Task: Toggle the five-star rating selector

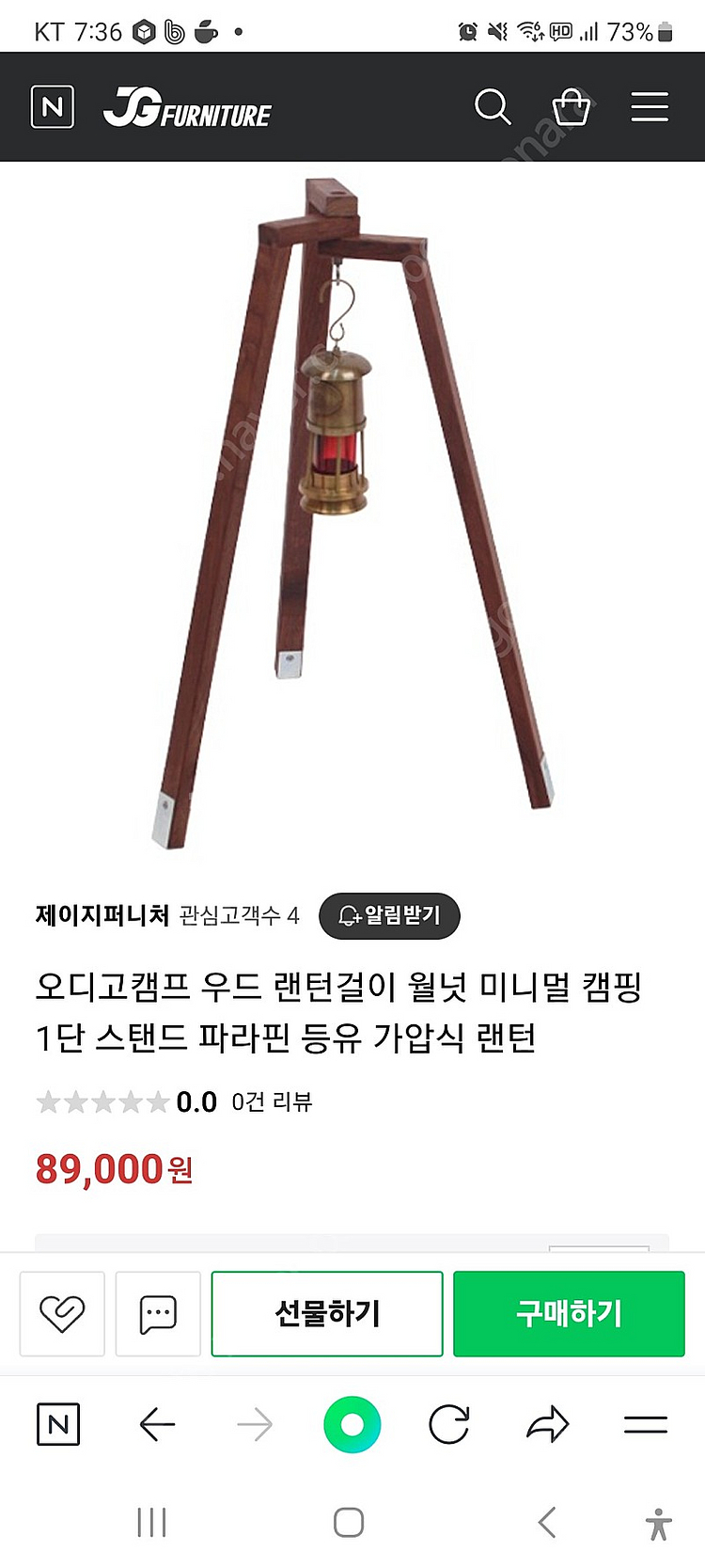Action: pyautogui.click(x=102, y=1101)
